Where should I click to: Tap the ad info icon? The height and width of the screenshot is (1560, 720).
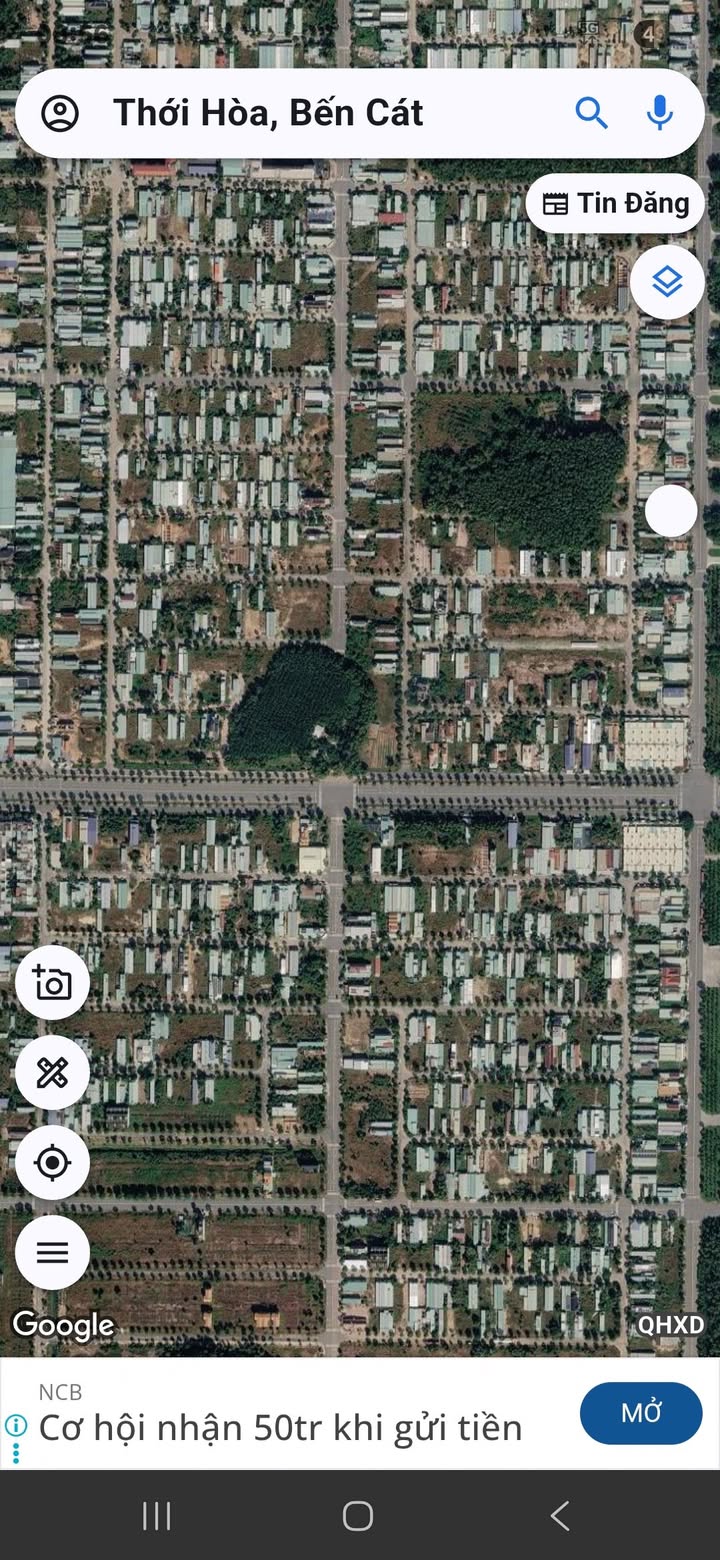pyautogui.click(x=16, y=1425)
